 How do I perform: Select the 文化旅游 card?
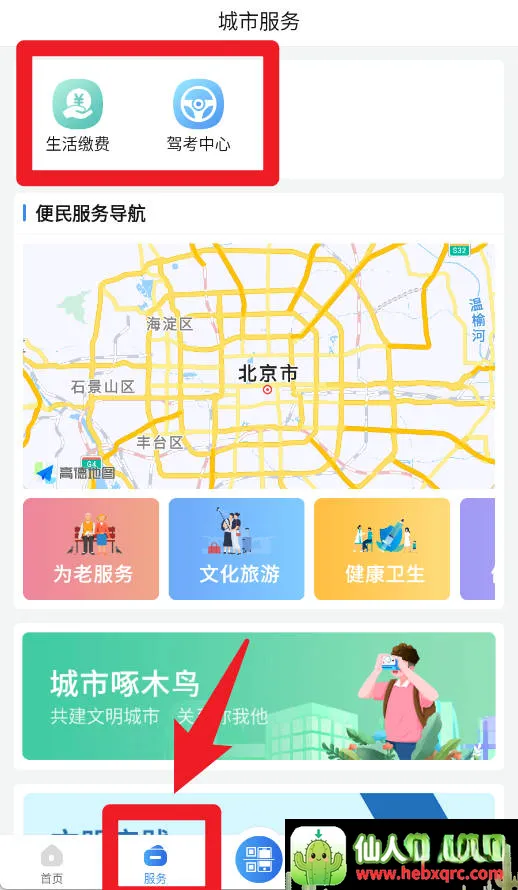click(237, 549)
